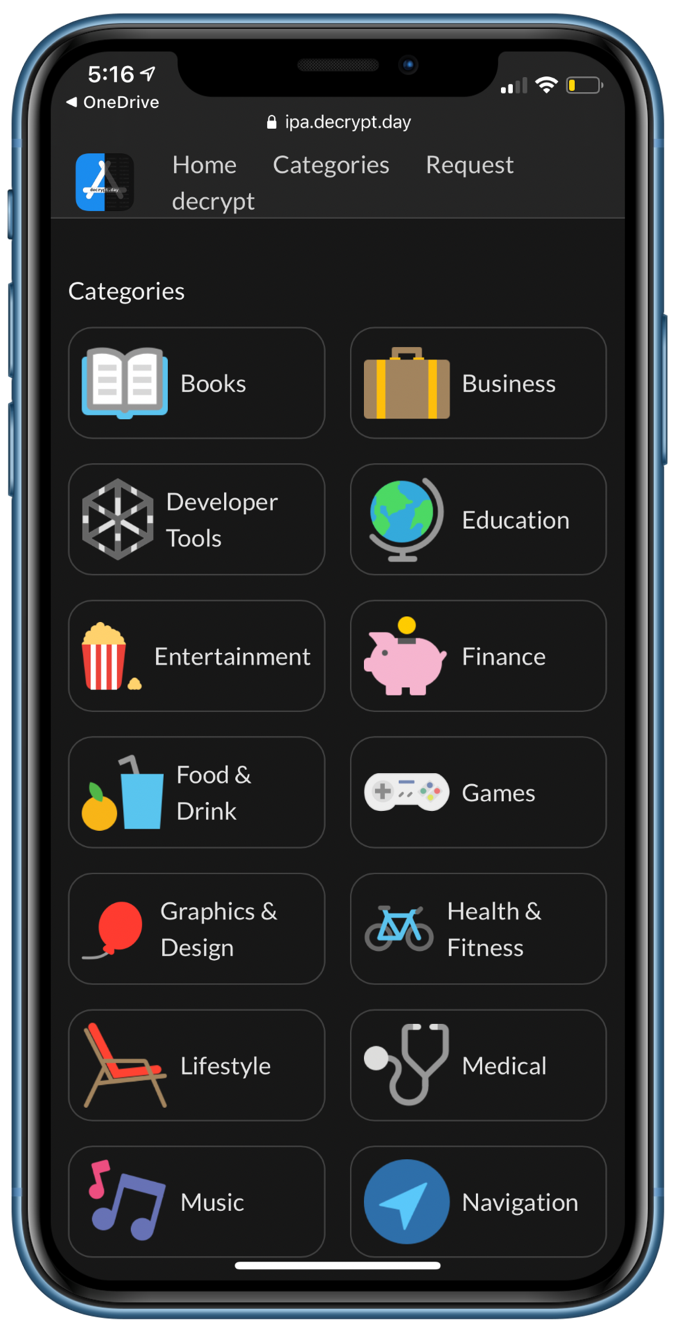675x1336 pixels.
Task: Select the Lifestyle category
Action: (196, 1065)
